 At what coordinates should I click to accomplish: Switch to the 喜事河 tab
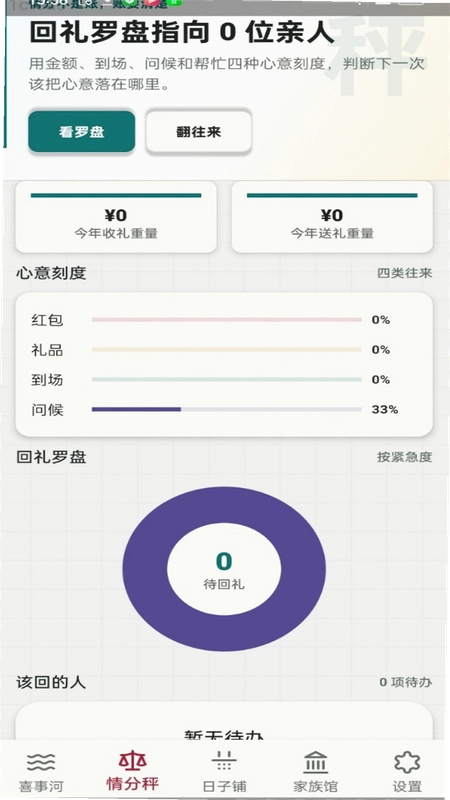41,771
